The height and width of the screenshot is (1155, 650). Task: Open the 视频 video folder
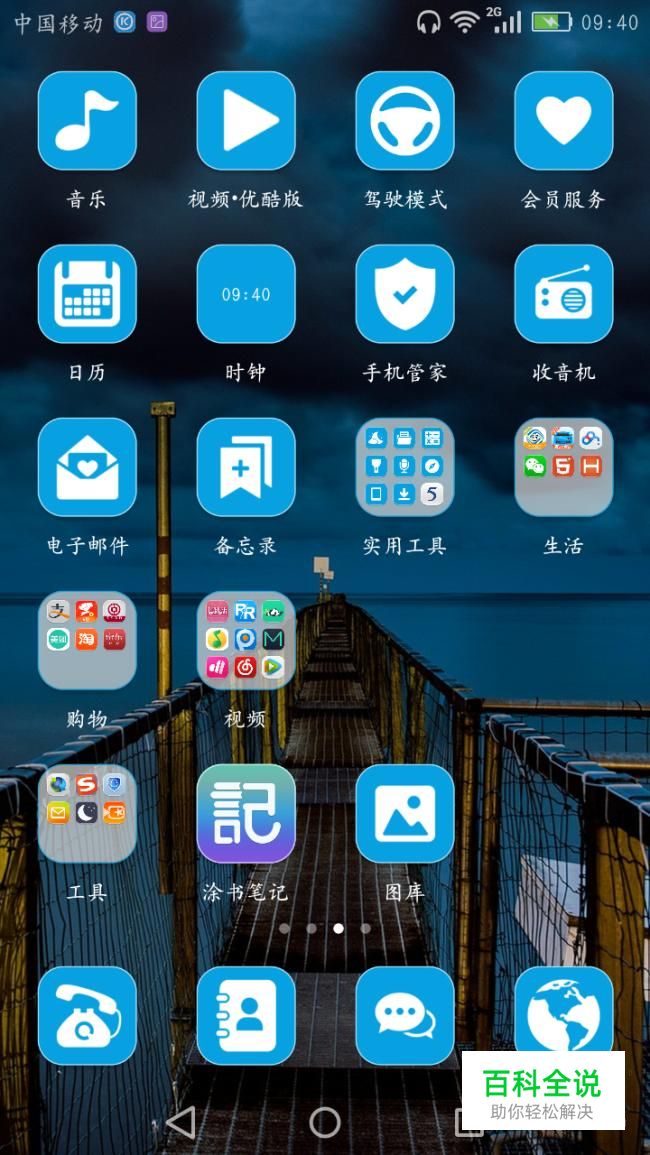coord(246,640)
